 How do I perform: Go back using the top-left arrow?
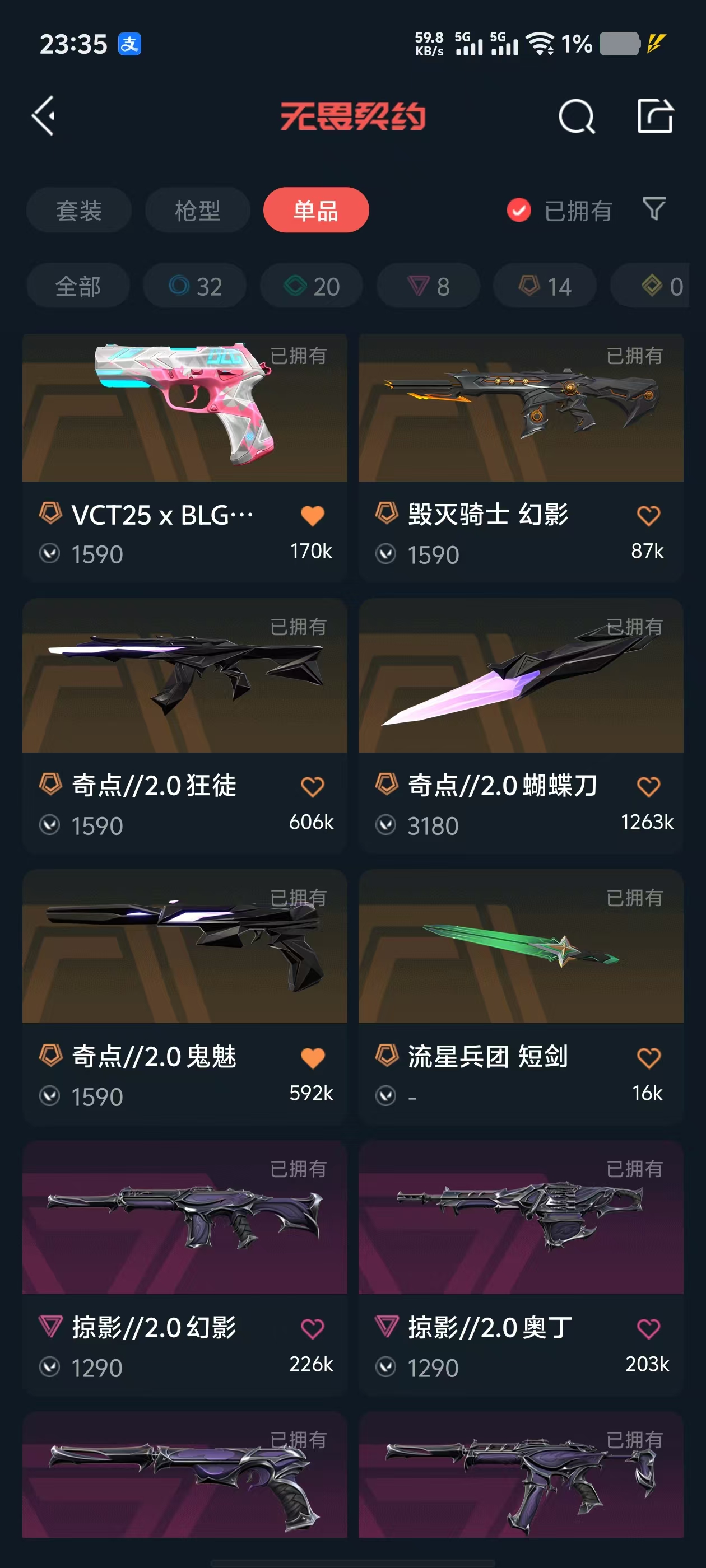click(x=44, y=116)
